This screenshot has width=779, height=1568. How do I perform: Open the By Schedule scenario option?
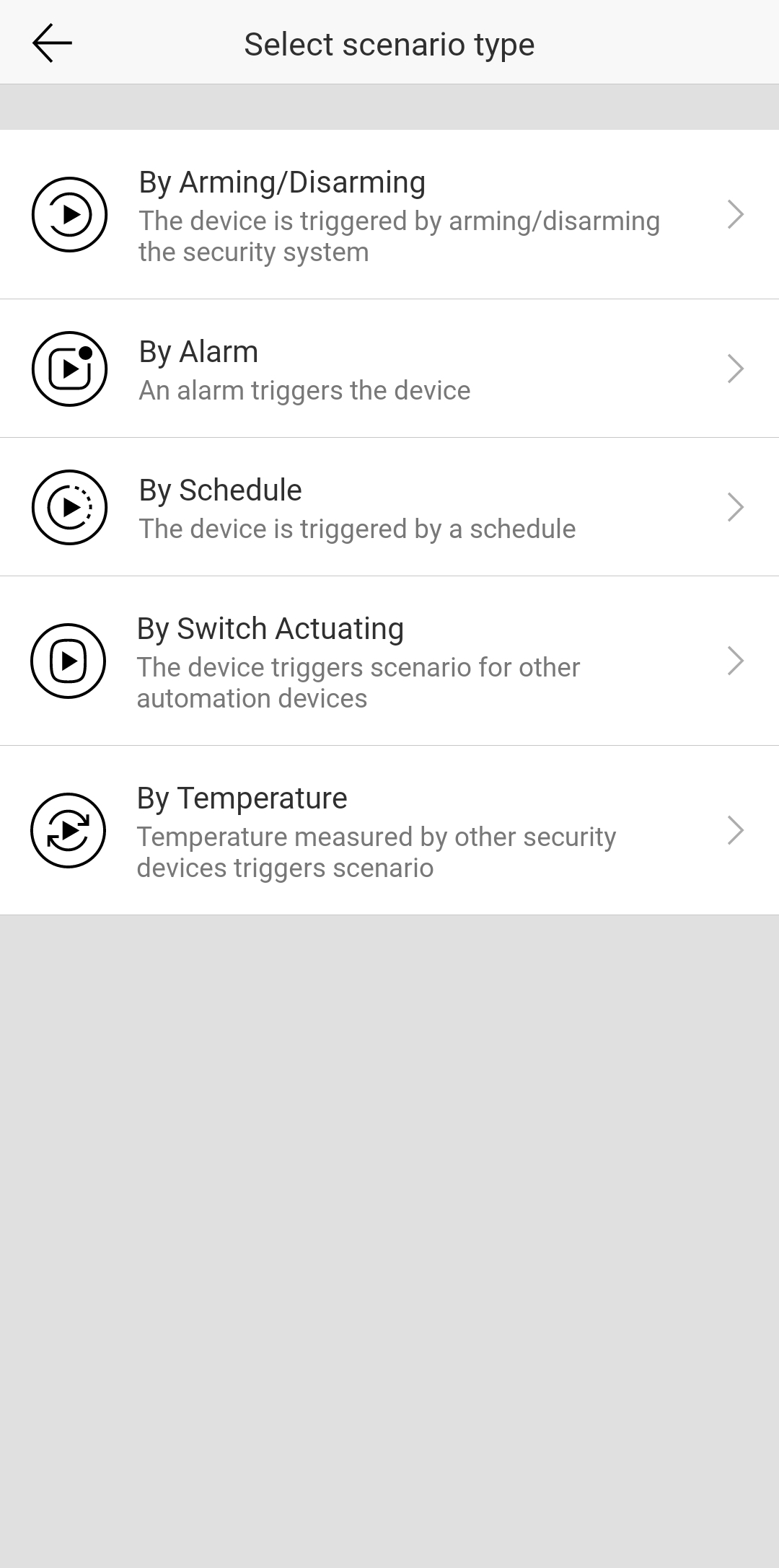click(x=389, y=507)
